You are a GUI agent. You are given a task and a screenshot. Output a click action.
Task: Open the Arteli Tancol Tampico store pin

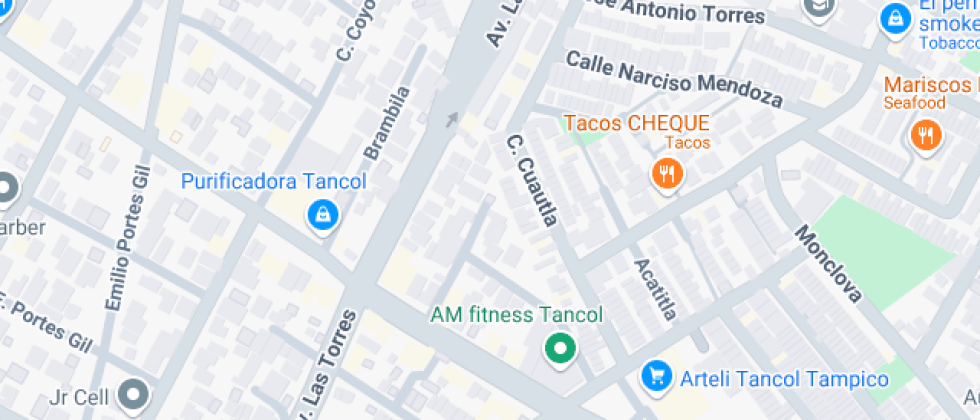tap(656, 378)
